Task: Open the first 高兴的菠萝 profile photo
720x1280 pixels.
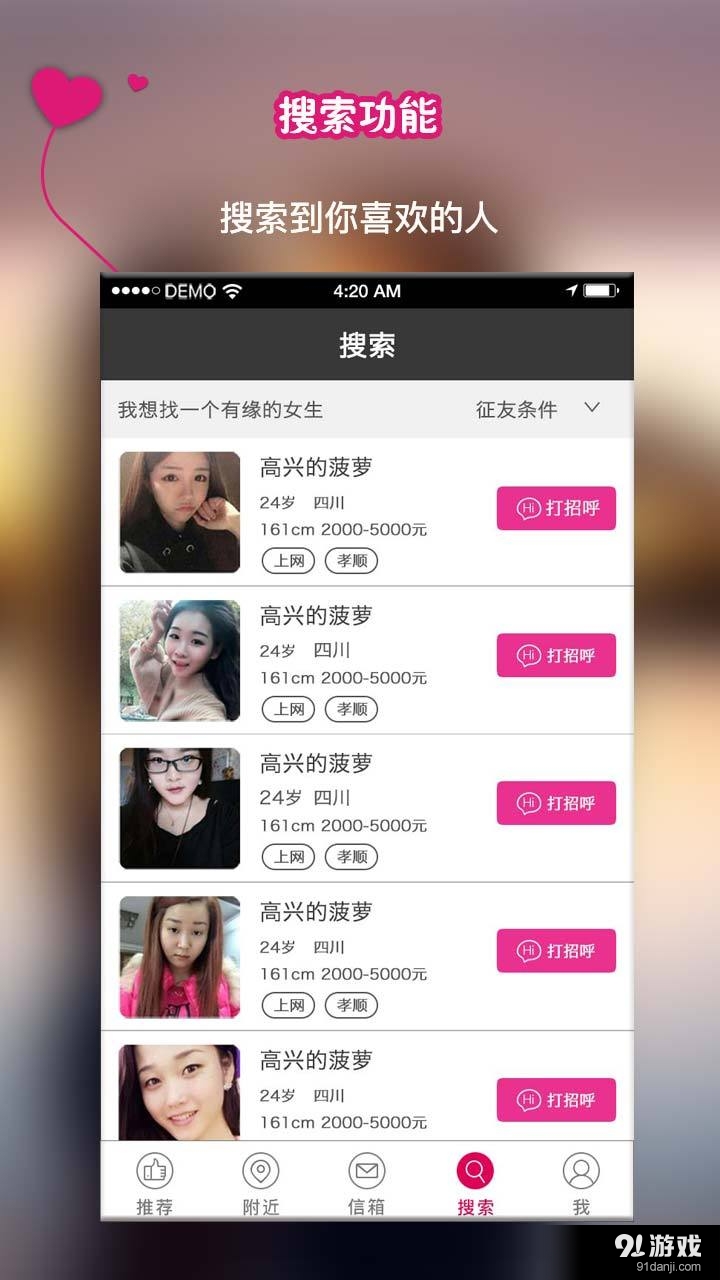Action: (178, 513)
